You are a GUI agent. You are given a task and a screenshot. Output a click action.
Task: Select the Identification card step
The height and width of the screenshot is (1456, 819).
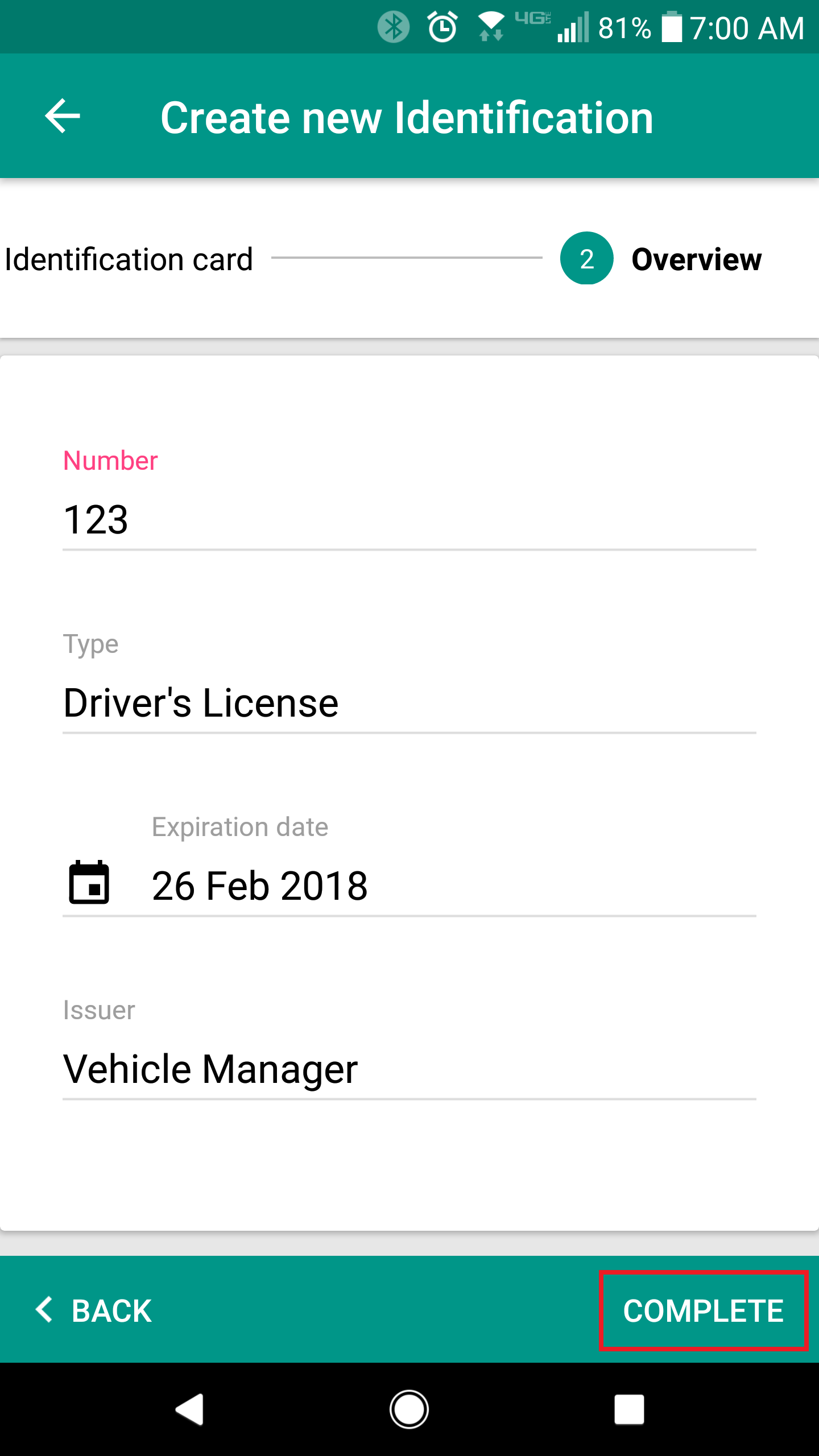click(129, 259)
